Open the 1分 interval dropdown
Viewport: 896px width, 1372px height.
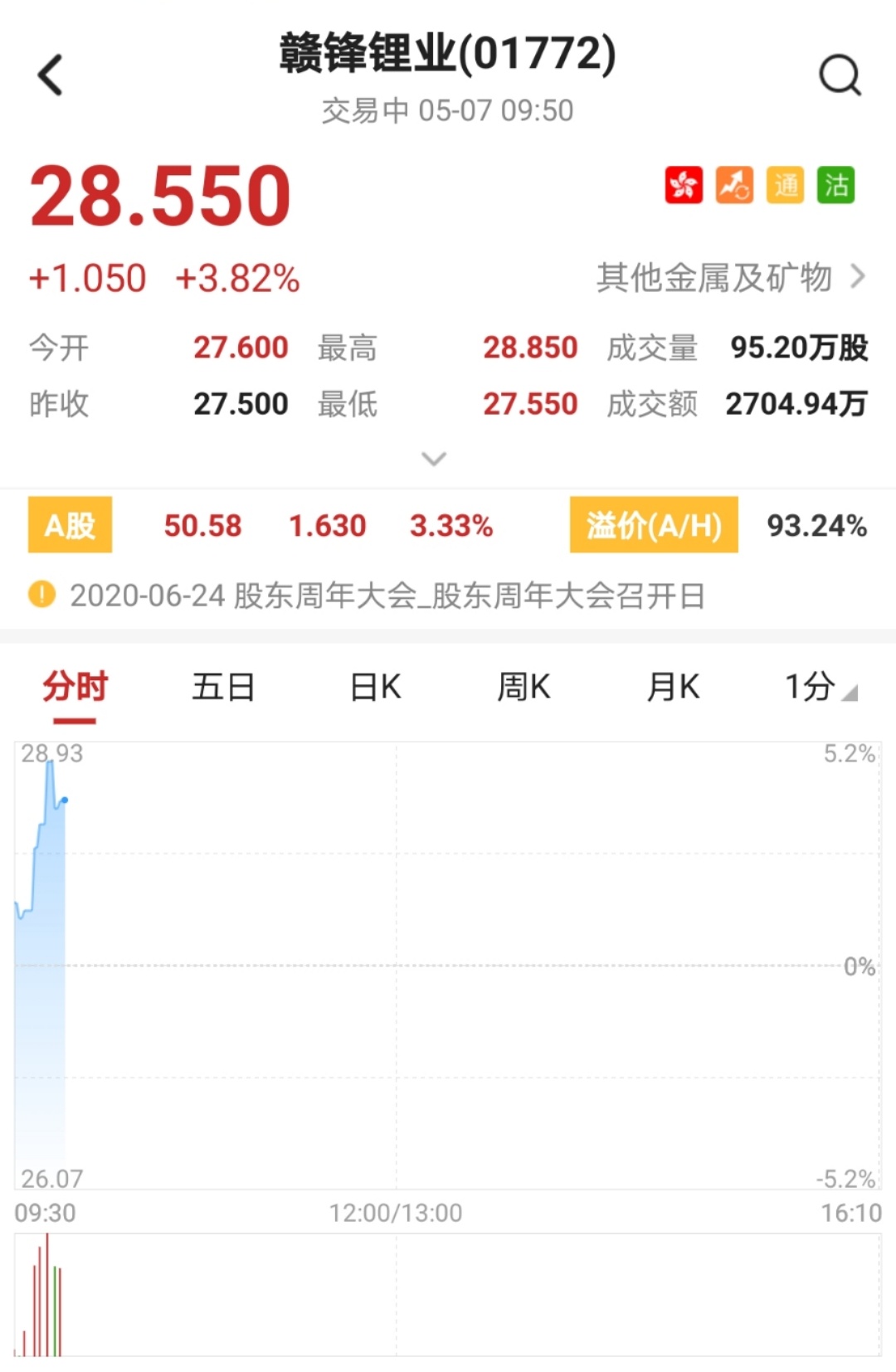[820, 688]
